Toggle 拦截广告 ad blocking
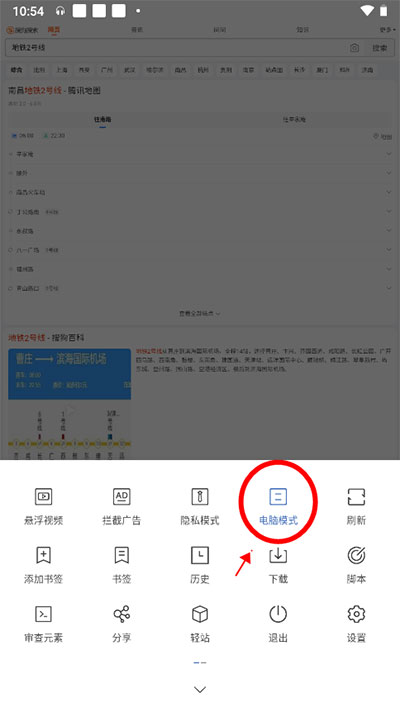 [x=122, y=506]
